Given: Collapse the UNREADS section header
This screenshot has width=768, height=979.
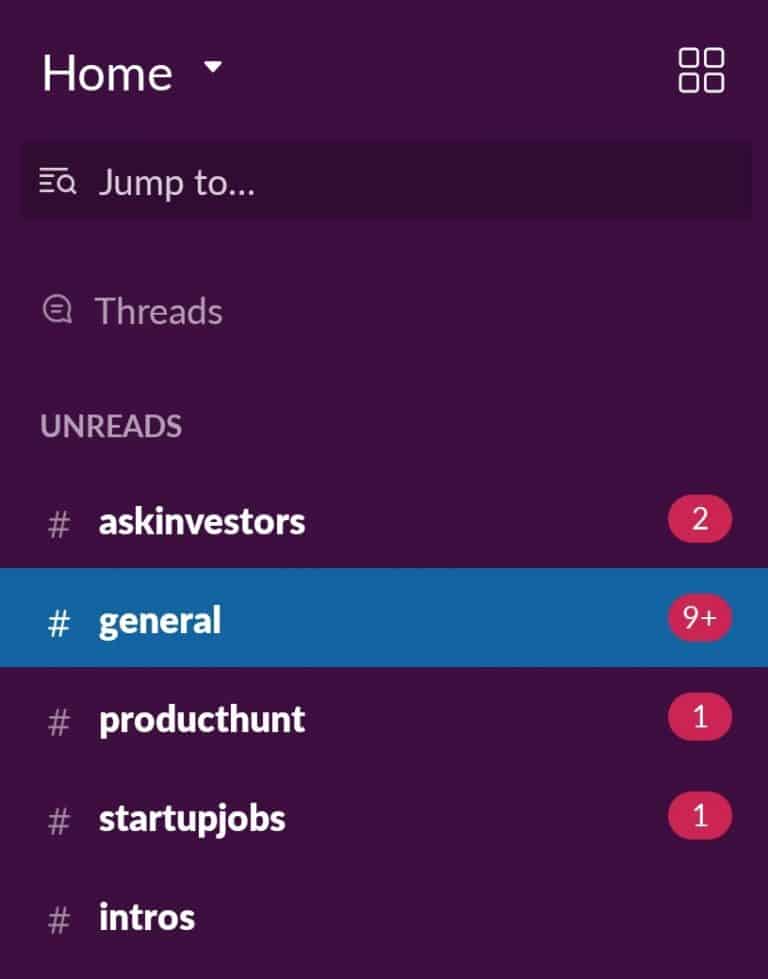Looking at the screenshot, I should (x=112, y=426).
